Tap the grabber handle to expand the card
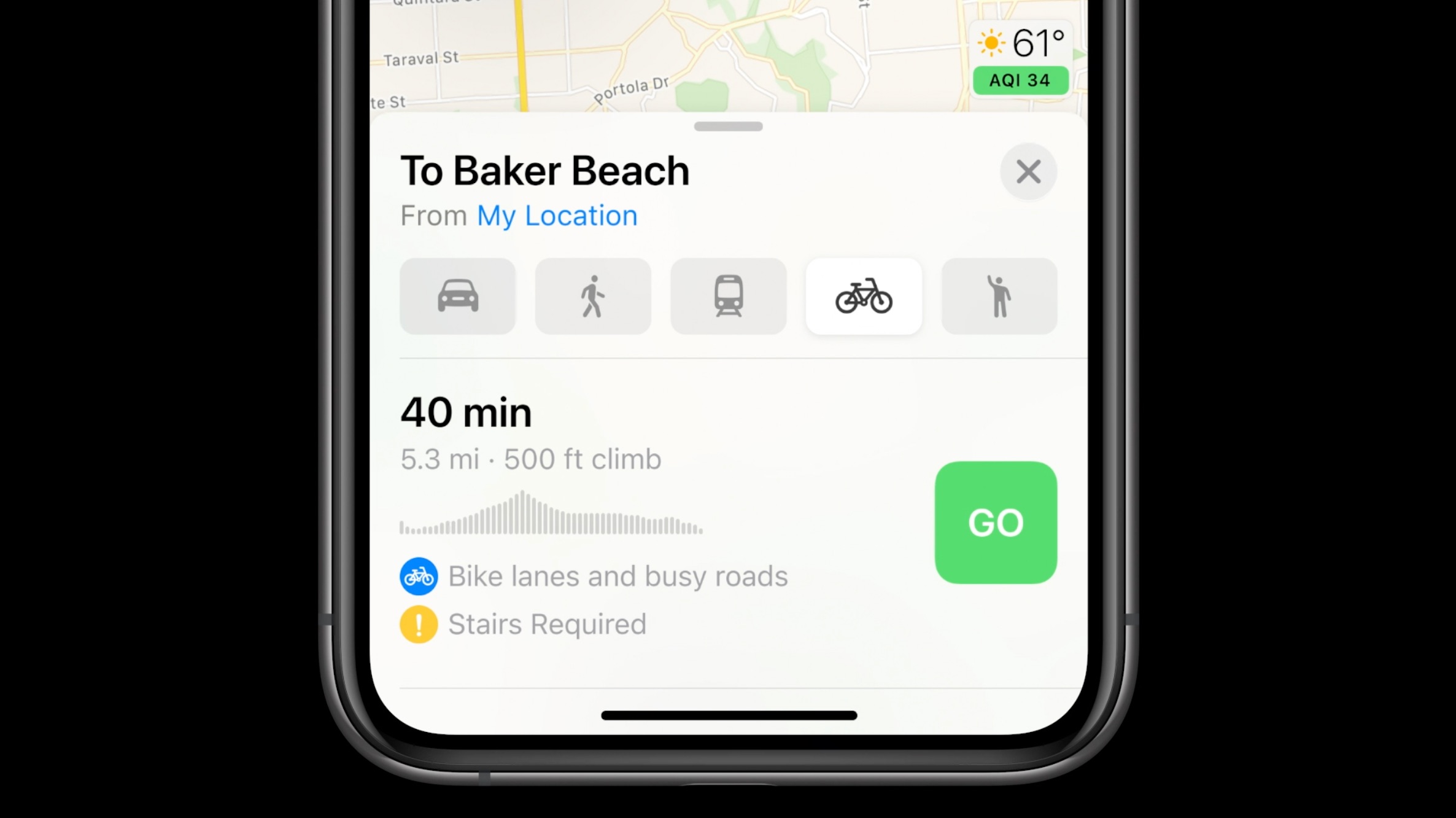This screenshot has height=818, width=1456. 729,127
